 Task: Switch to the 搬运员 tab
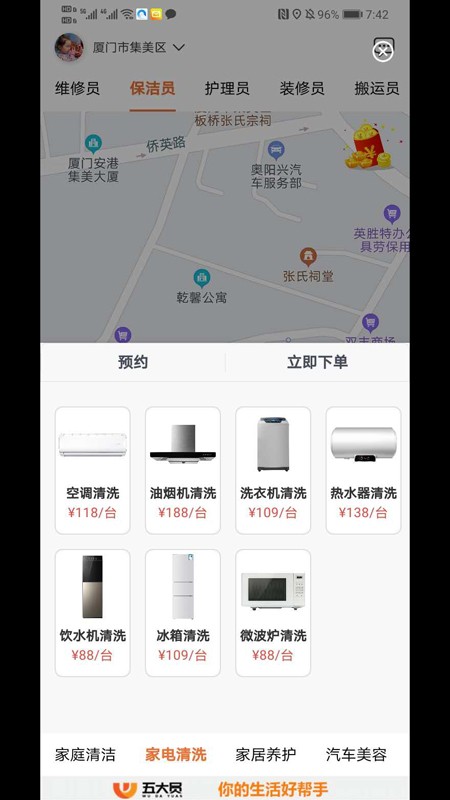coord(377,89)
